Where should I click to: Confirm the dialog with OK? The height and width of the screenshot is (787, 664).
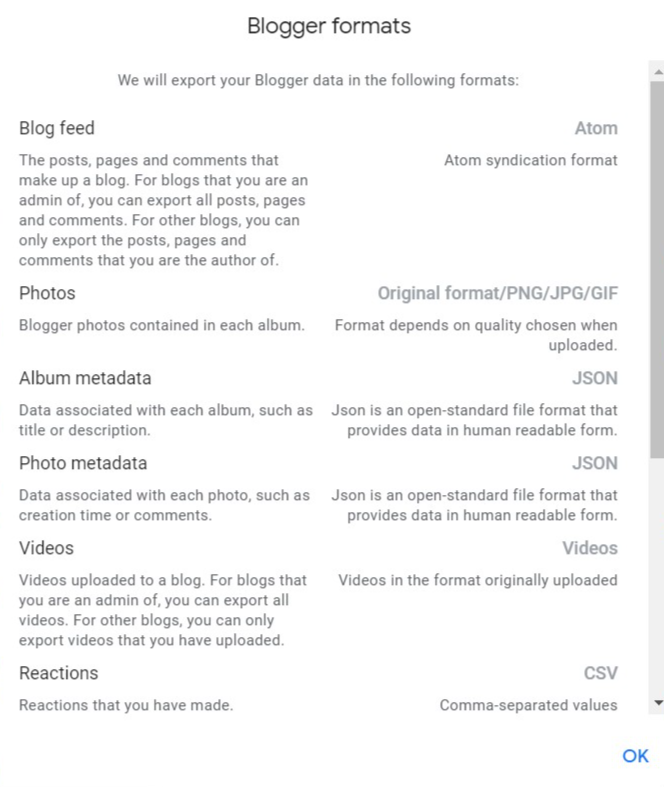(635, 756)
